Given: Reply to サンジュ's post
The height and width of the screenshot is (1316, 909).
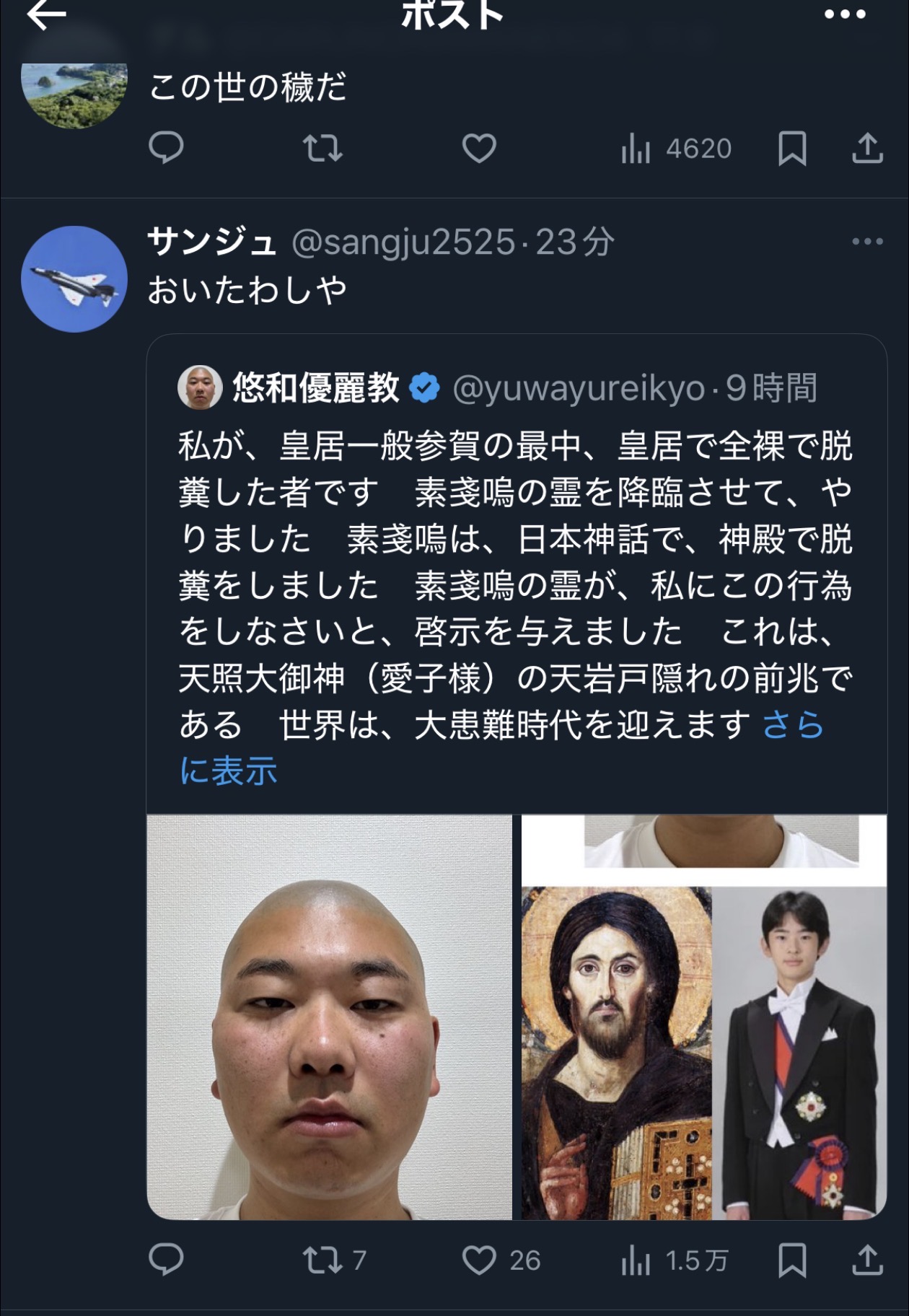Looking at the screenshot, I should 166,1260.
